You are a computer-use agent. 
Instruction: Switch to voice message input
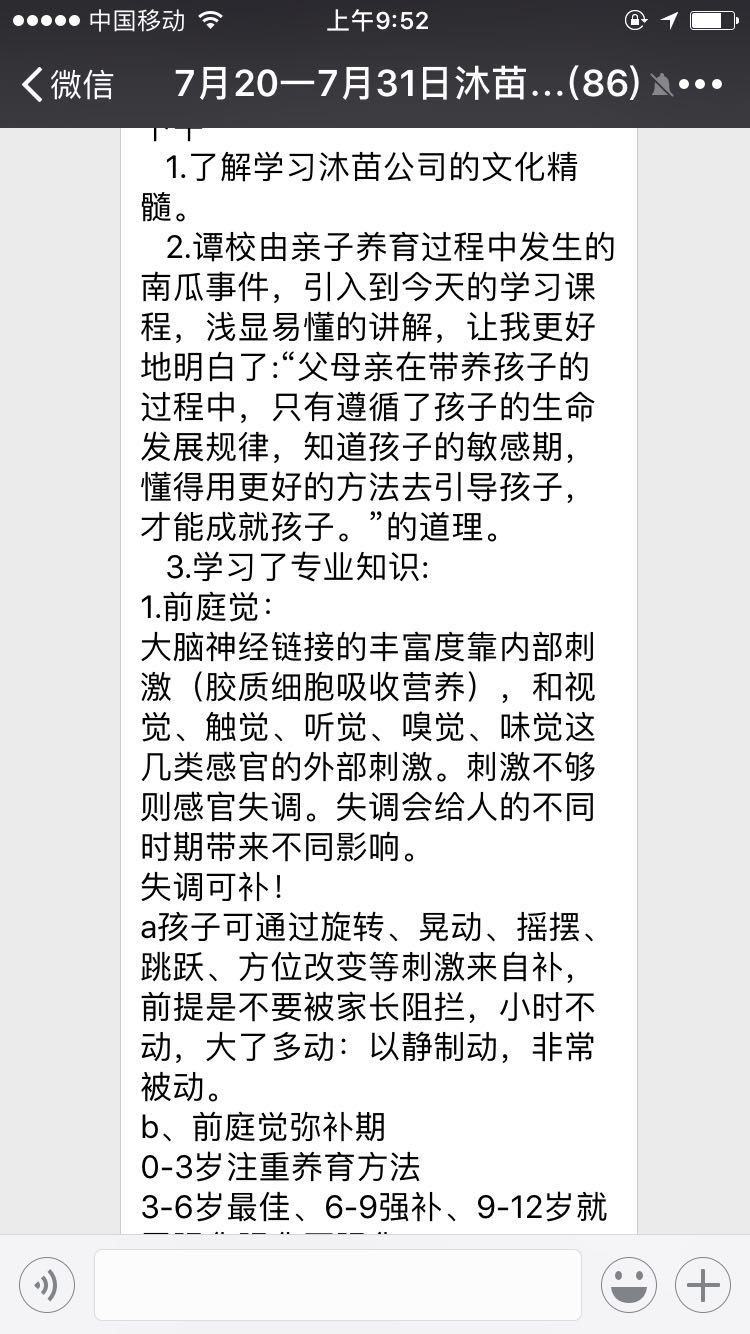[x=46, y=1285]
